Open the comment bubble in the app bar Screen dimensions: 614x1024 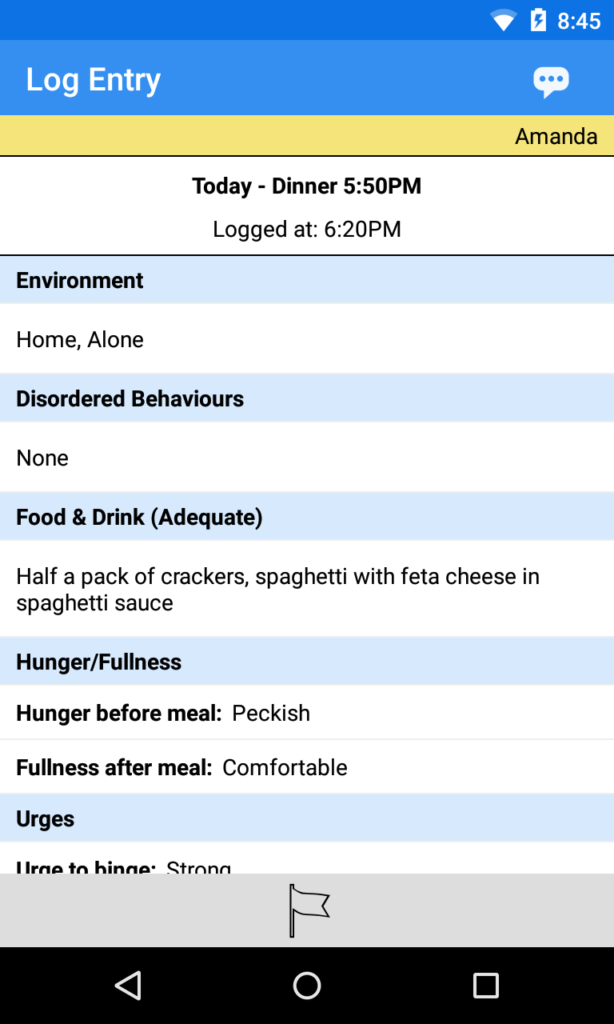click(x=551, y=82)
